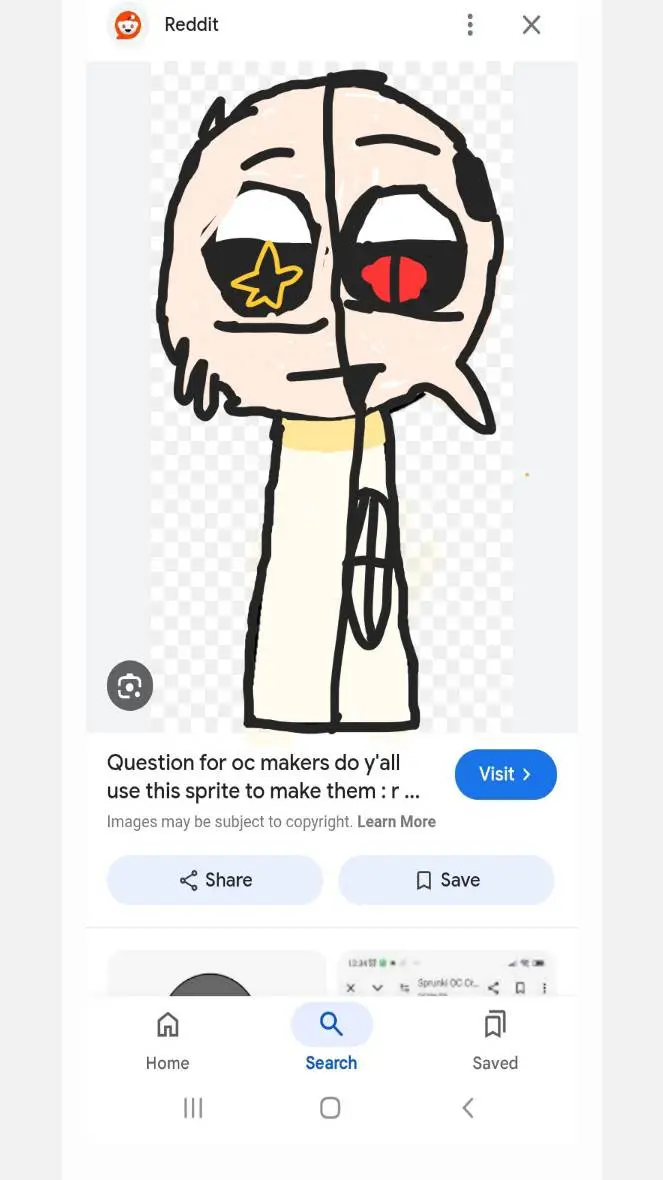663x1180 pixels.
Task: Switch to the Home tab
Action: click(x=167, y=1040)
